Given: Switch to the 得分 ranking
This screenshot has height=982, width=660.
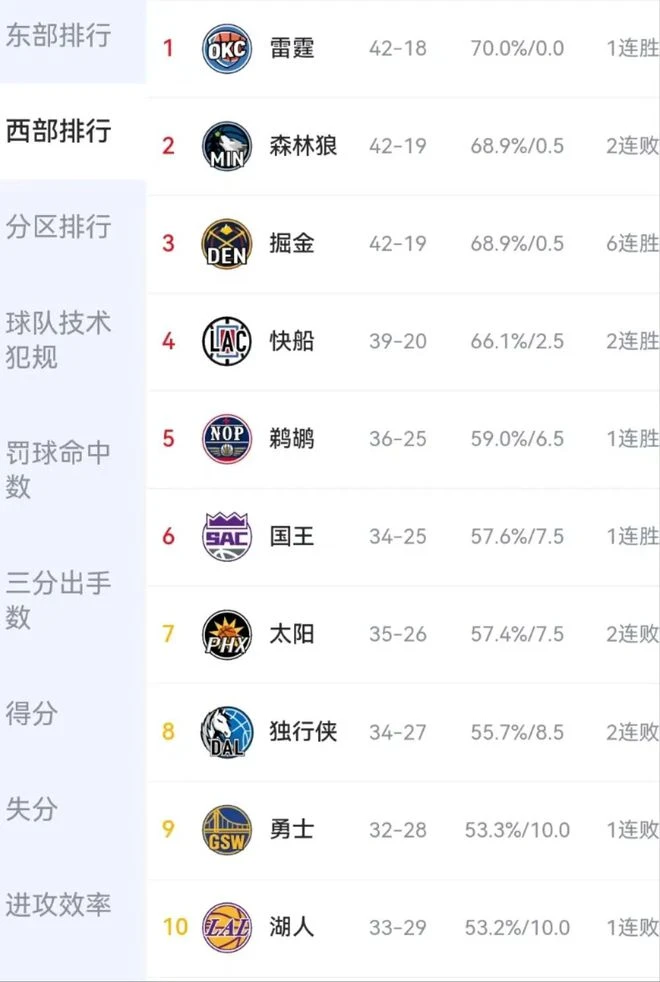Looking at the screenshot, I should point(32,714).
